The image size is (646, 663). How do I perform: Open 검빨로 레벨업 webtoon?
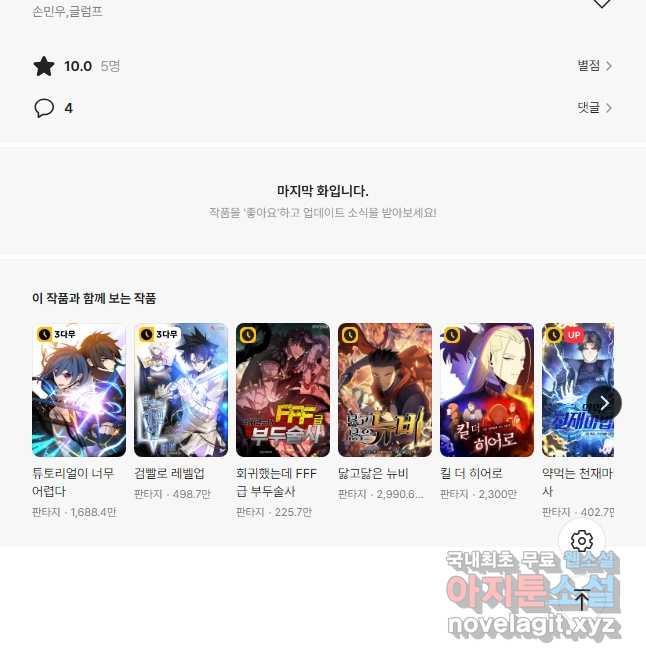[x=181, y=390]
